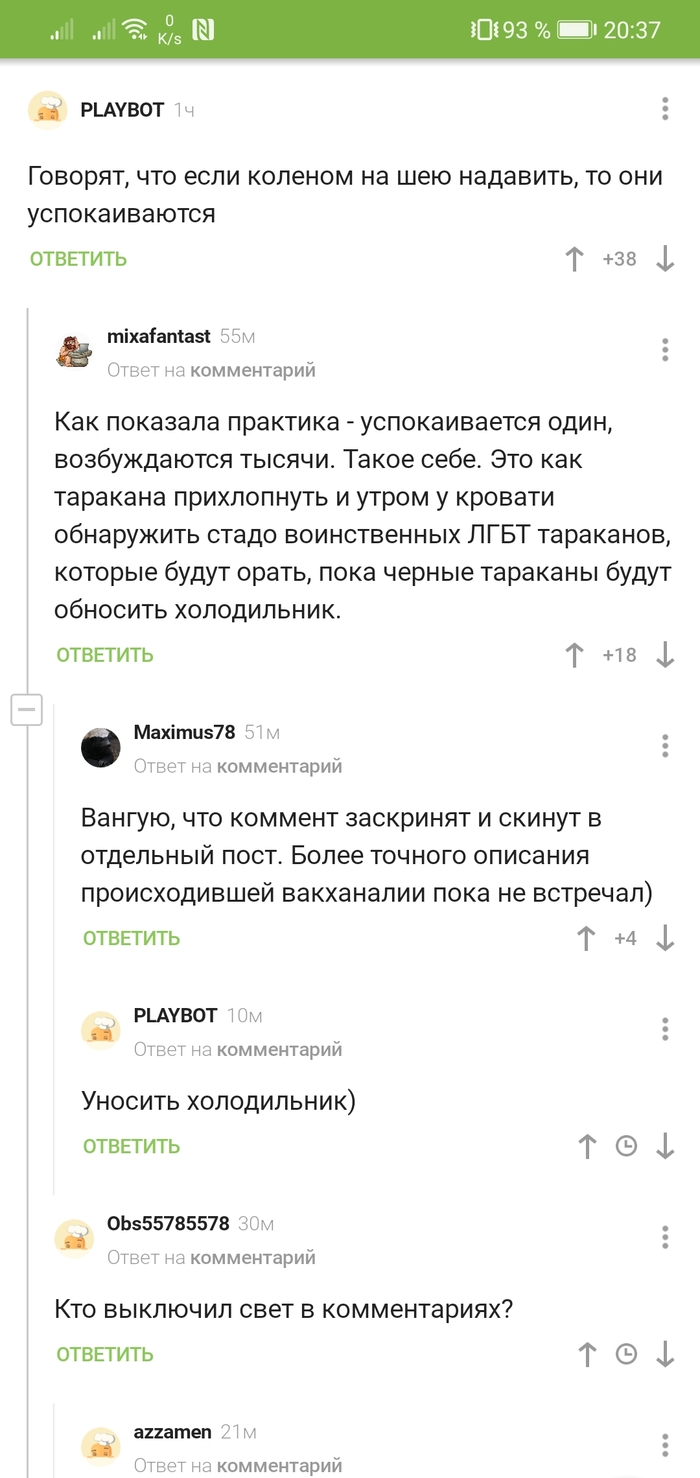Open overflow menu on Maximus78's comment

(665, 745)
